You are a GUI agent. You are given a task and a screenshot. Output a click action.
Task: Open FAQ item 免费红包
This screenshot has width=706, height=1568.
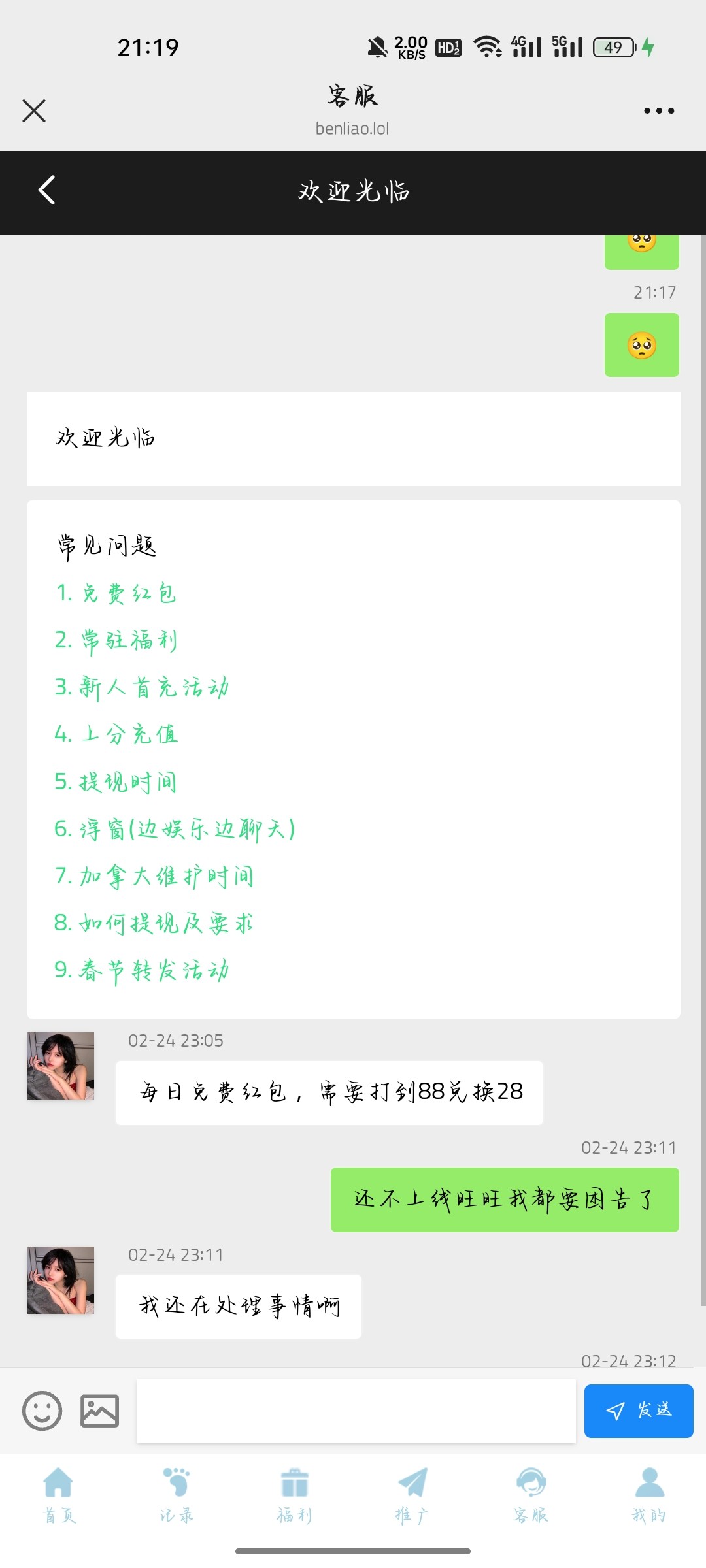pos(116,593)
